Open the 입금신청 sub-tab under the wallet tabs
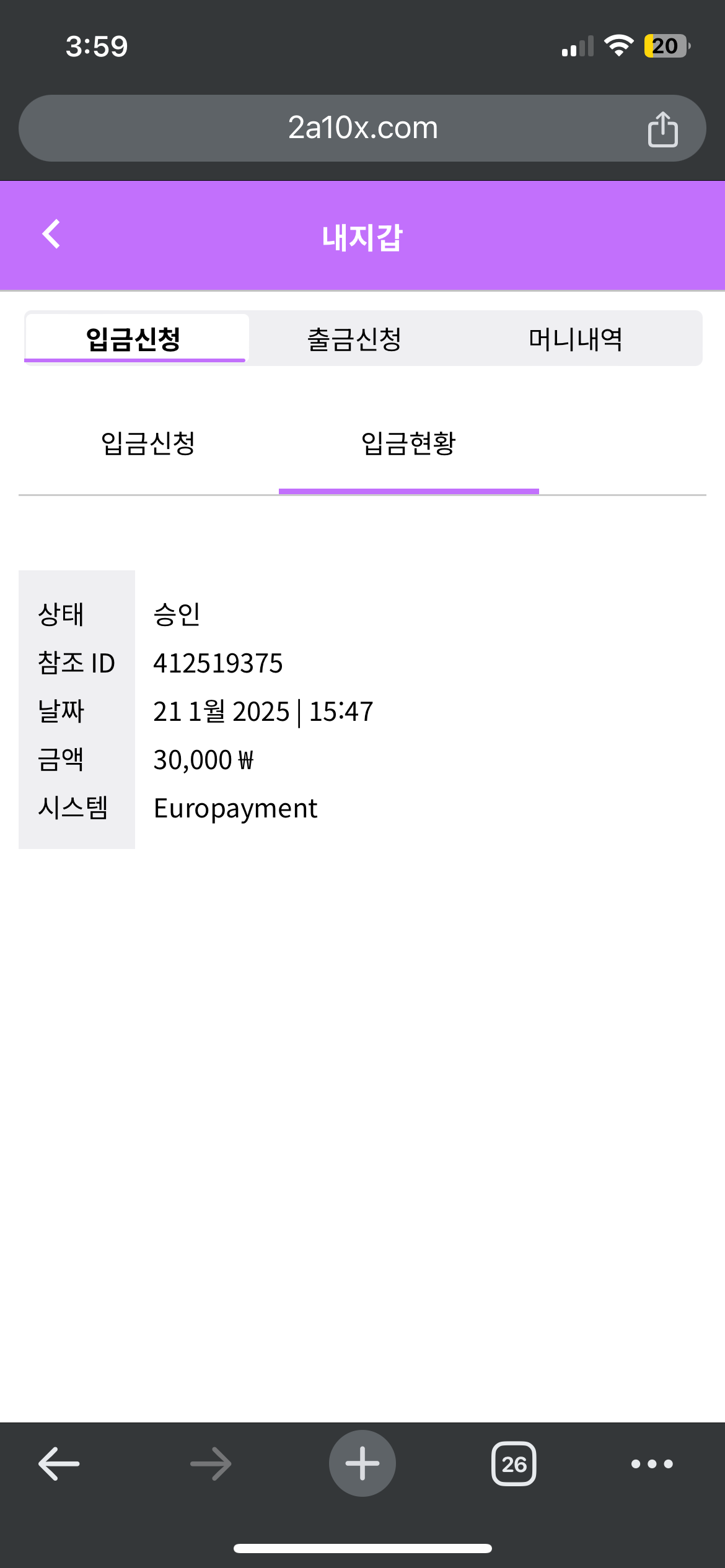The image size is (725, 1568). (148, 443)
